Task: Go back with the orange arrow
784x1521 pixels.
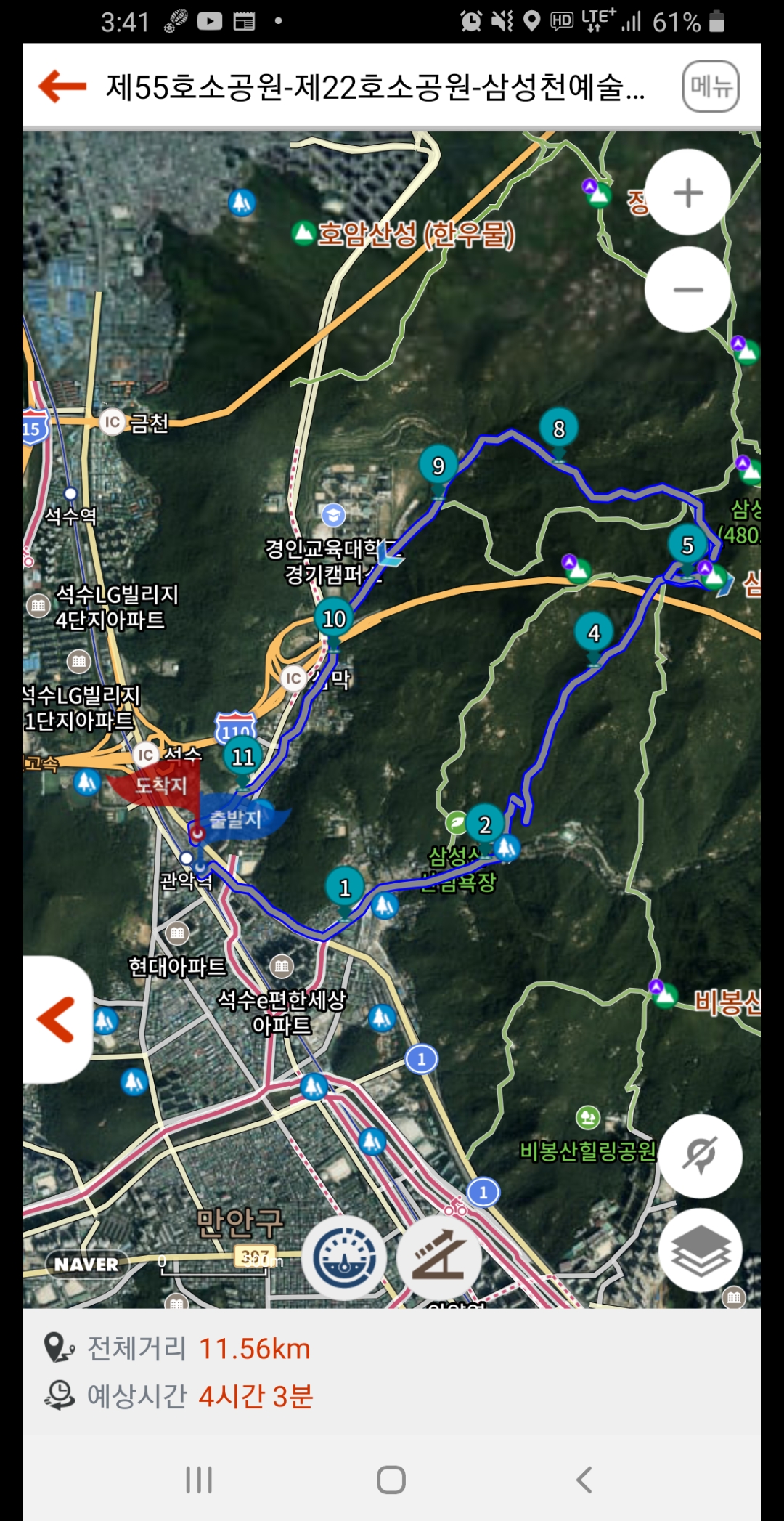Action: [62, 86]
